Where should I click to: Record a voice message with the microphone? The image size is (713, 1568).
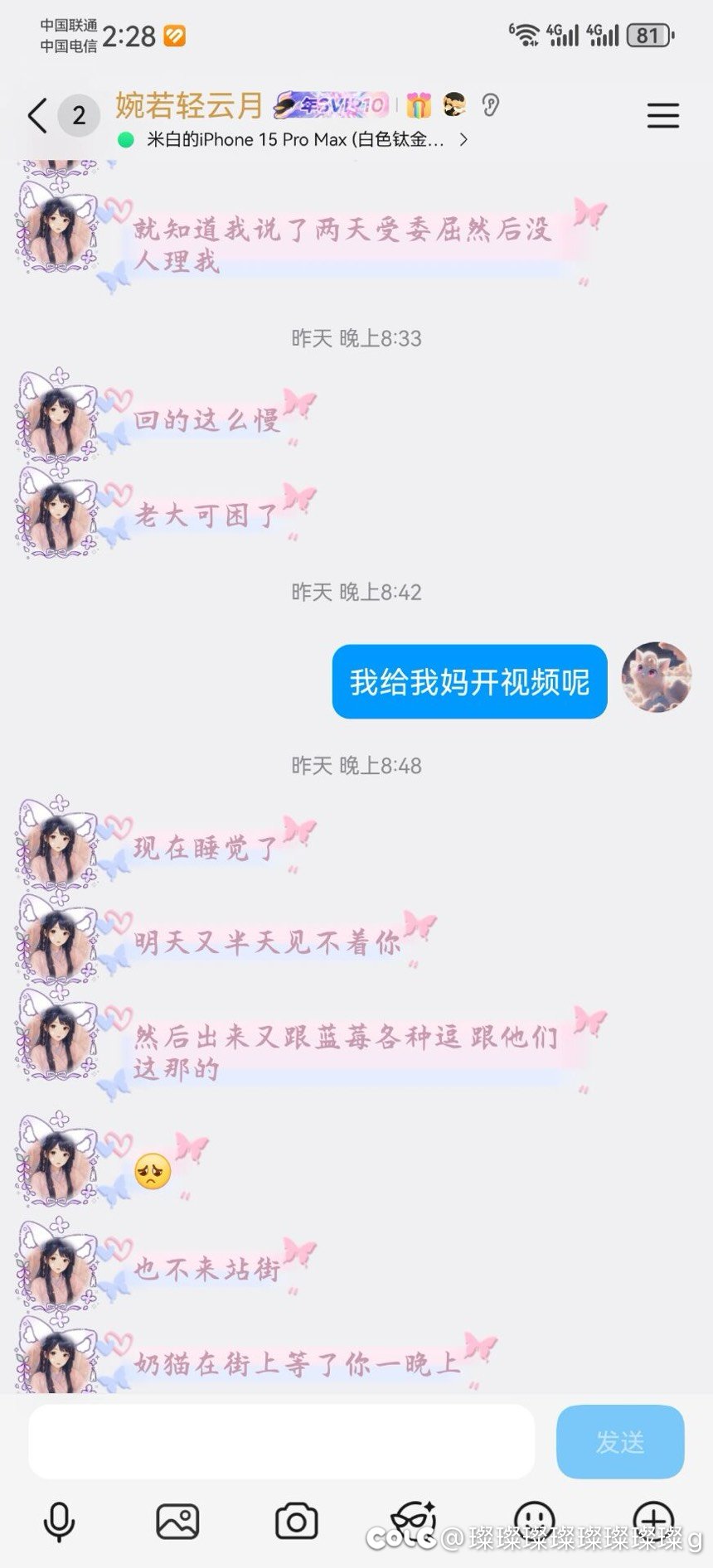click(59, 1522)
